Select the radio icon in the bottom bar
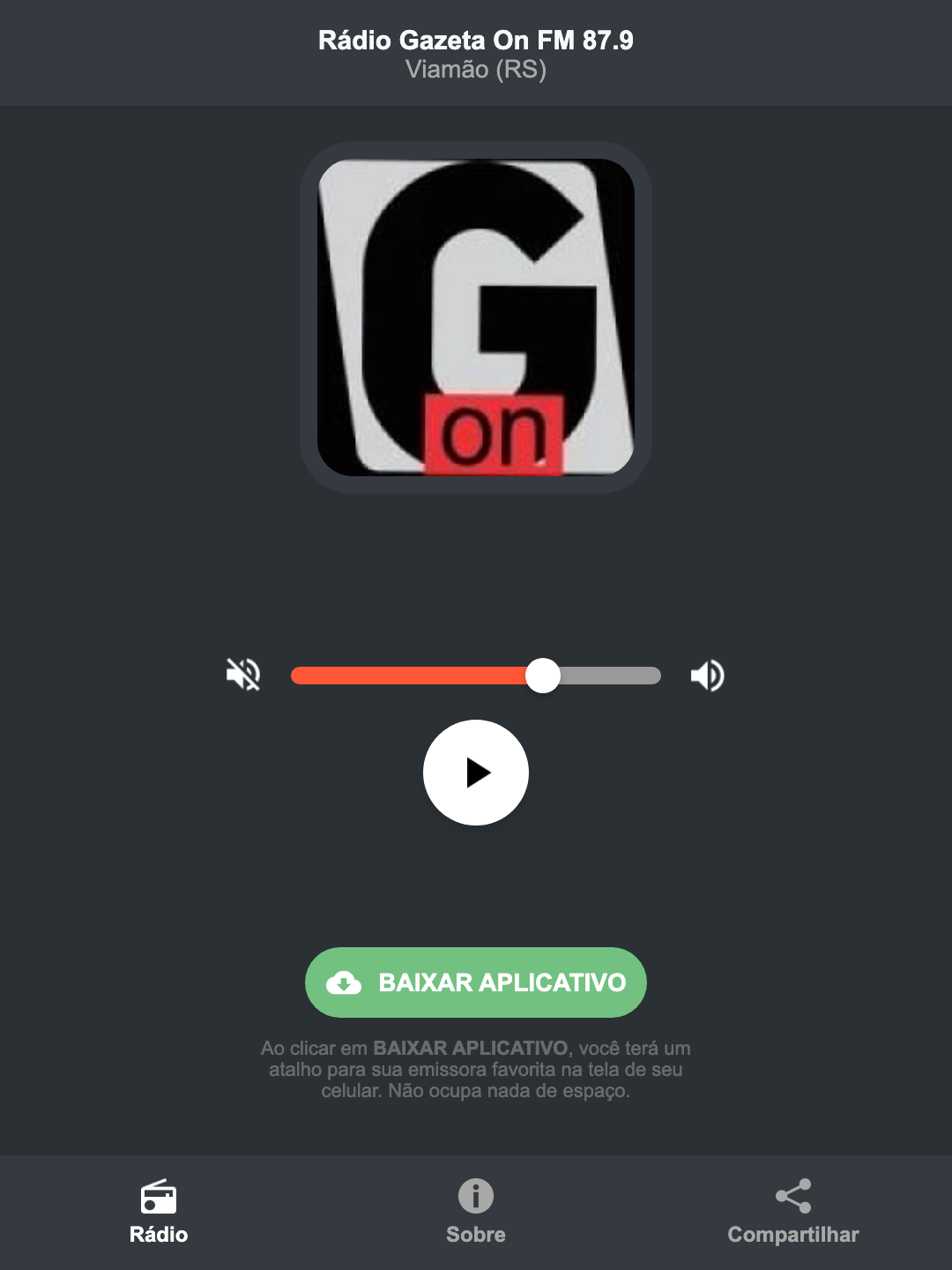The image size is (952, 1270). click(160, 1197)
